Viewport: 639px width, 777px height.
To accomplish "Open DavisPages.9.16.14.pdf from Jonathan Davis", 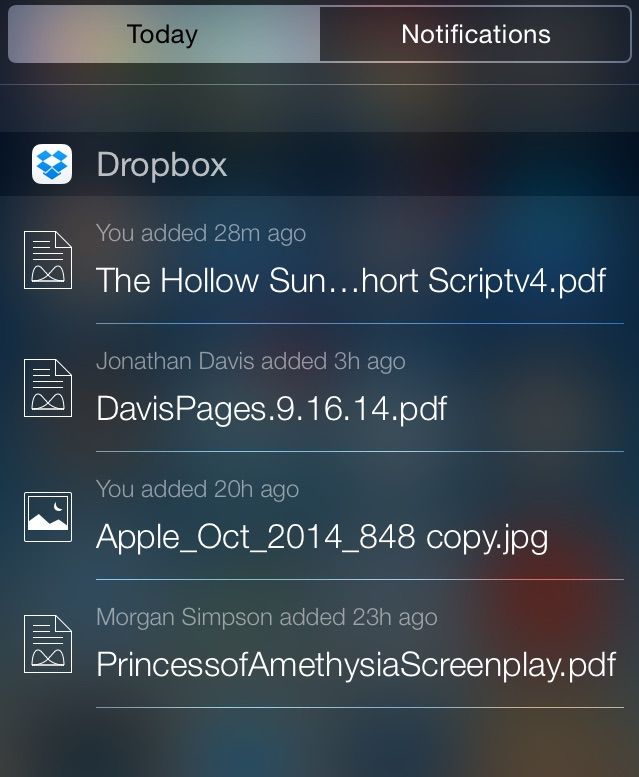I will coord(271,407).
